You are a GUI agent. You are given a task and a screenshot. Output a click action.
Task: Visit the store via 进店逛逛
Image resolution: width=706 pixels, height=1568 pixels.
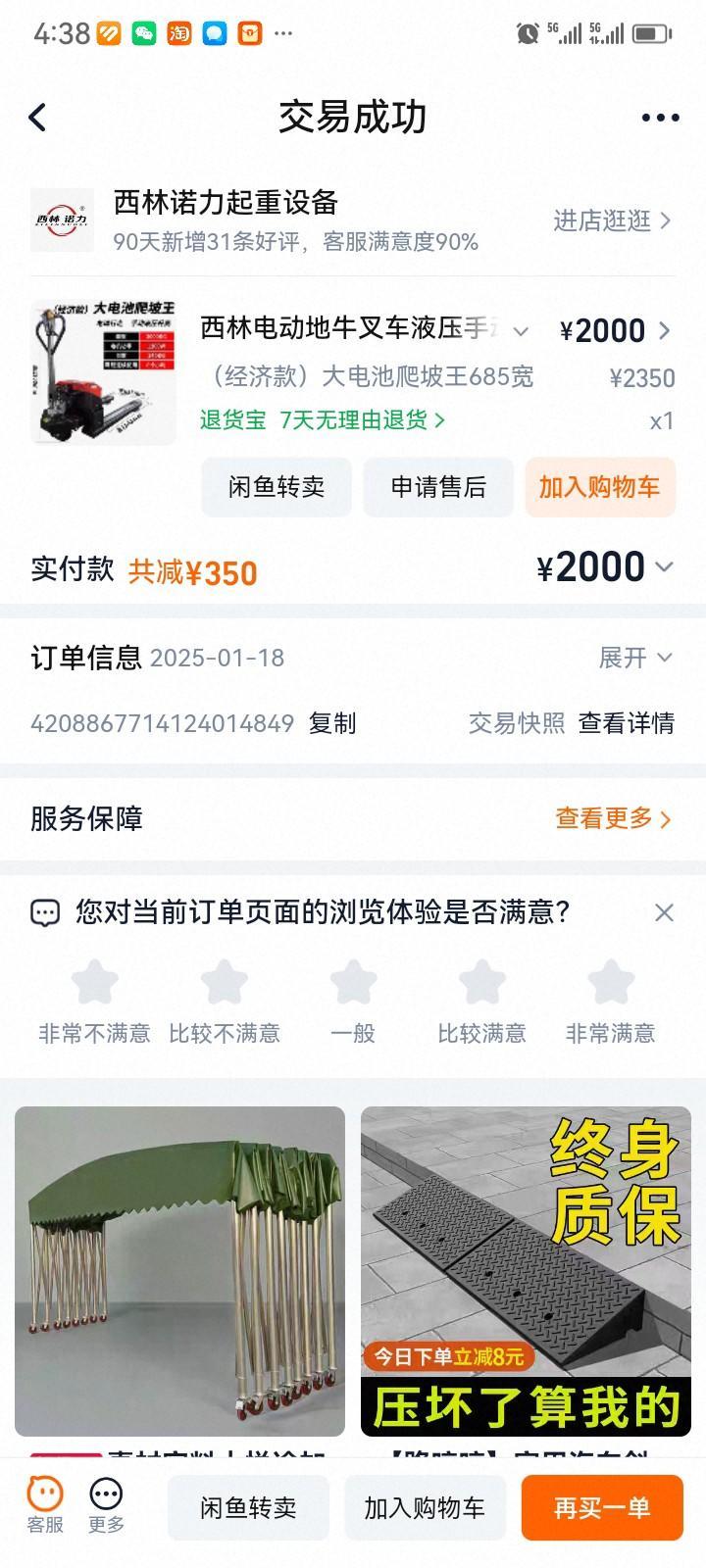[x=611, y=220]
